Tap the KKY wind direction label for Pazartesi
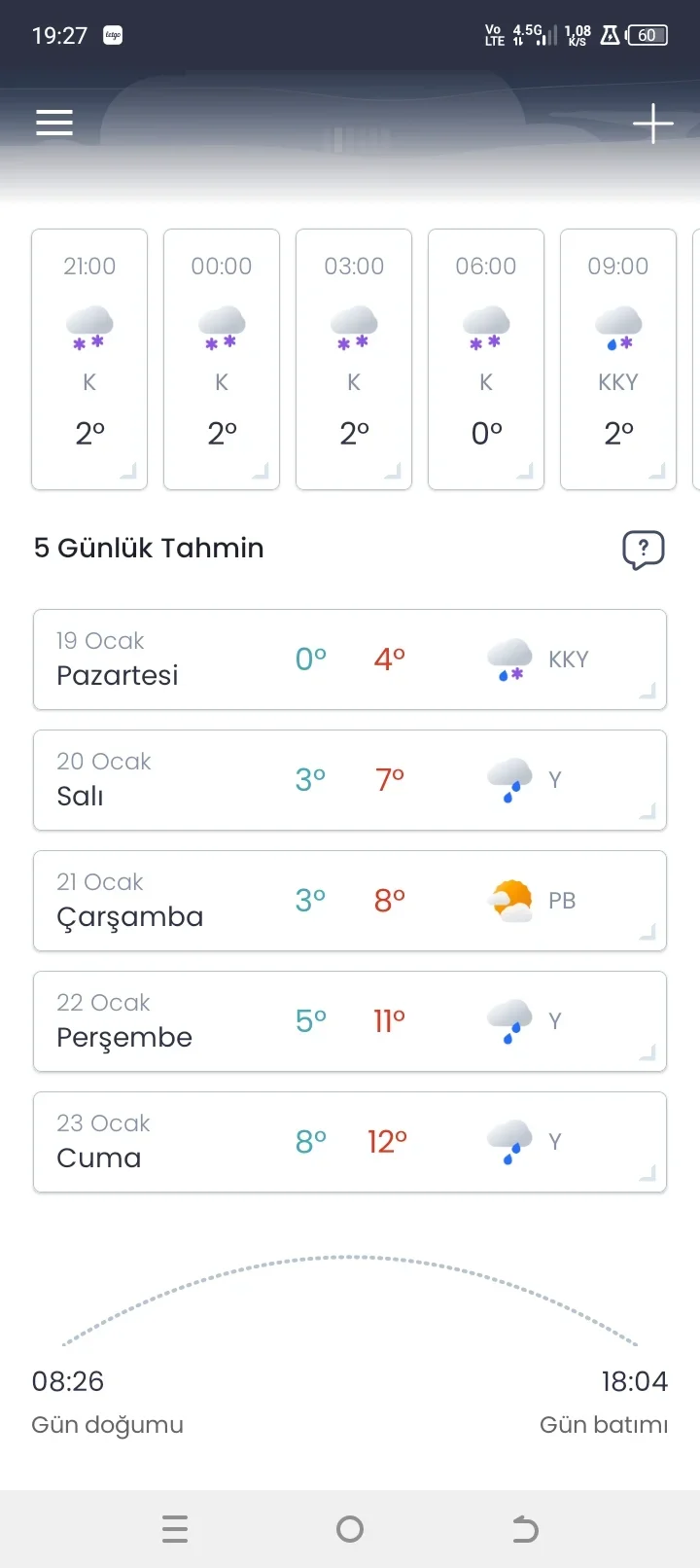Screen dimensions: 700x1568 click(x=568, y=659)
